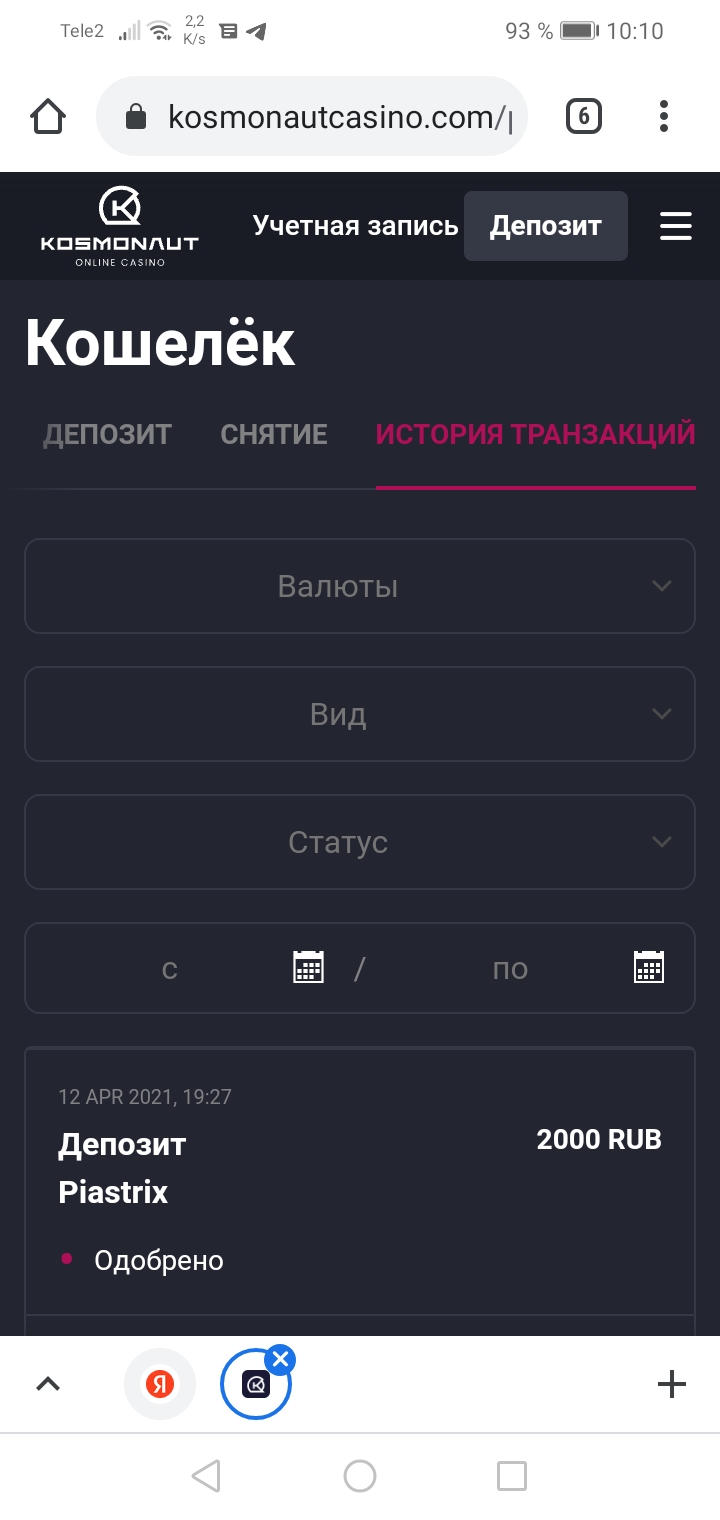This screenshot has width=720, height=1520.
Task: Open the tab switcher showing 6 tabs
Action: tap(584, 117)
